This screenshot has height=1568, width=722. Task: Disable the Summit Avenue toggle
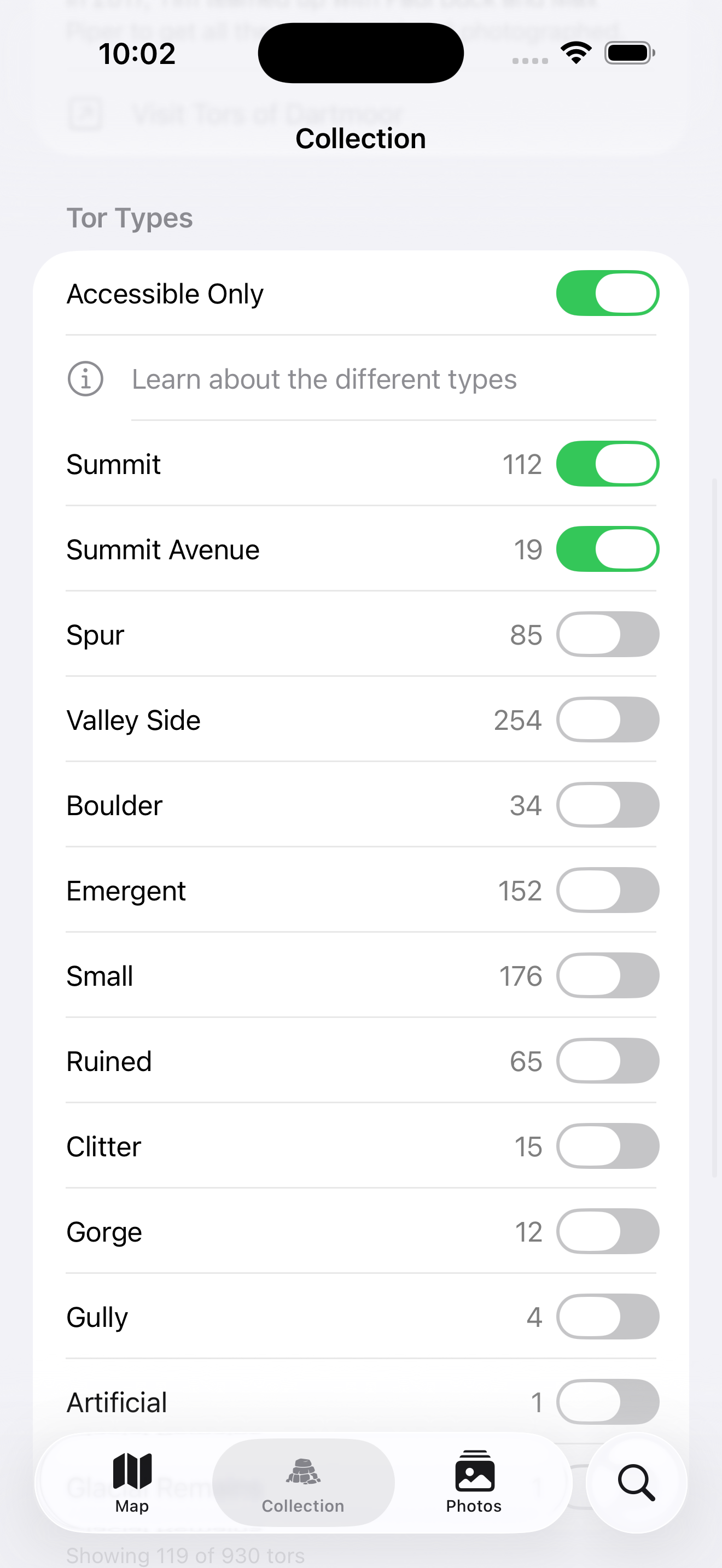point(607,548)
